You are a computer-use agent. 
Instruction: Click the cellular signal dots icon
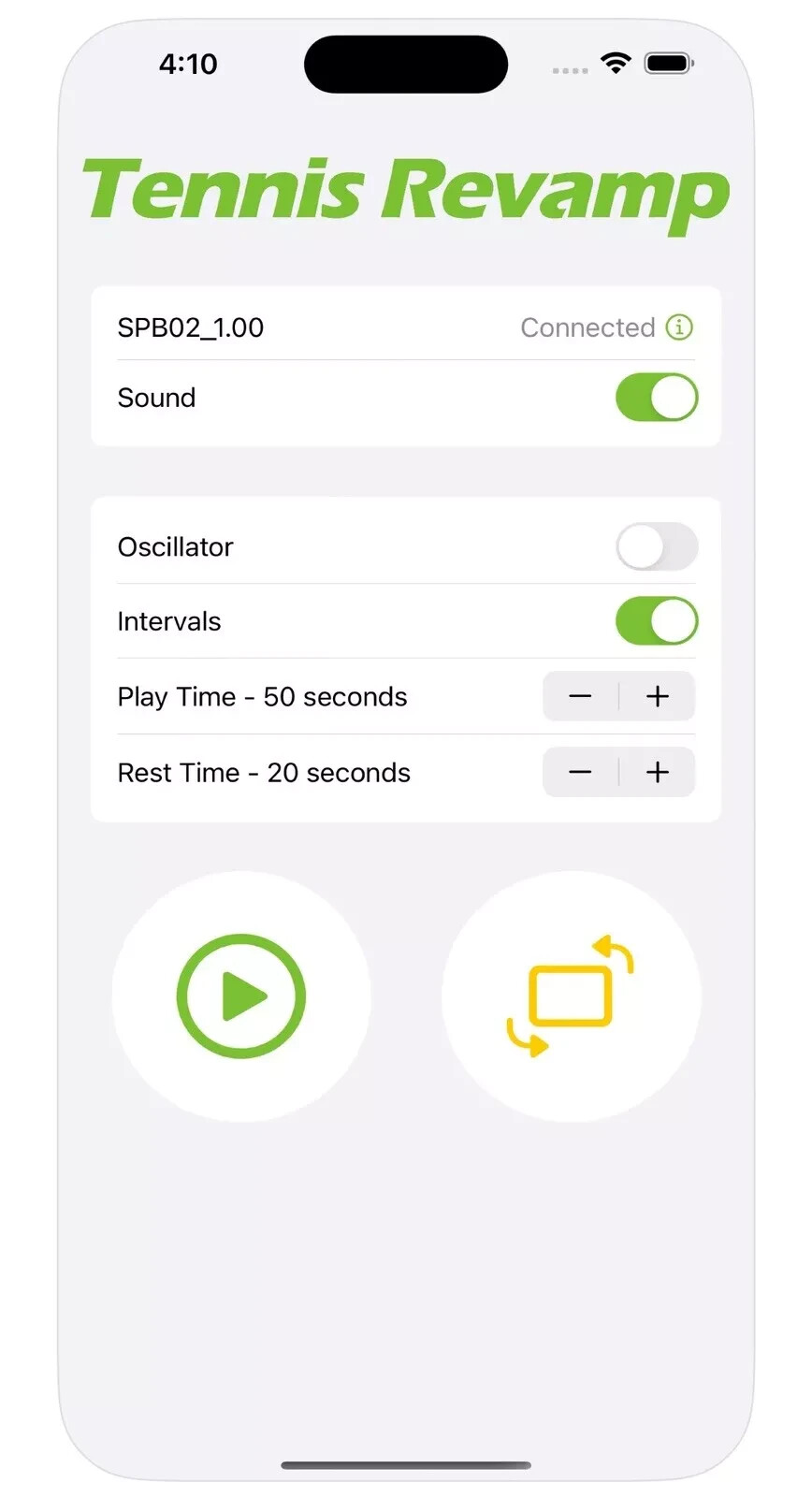[x=569, y=69]
